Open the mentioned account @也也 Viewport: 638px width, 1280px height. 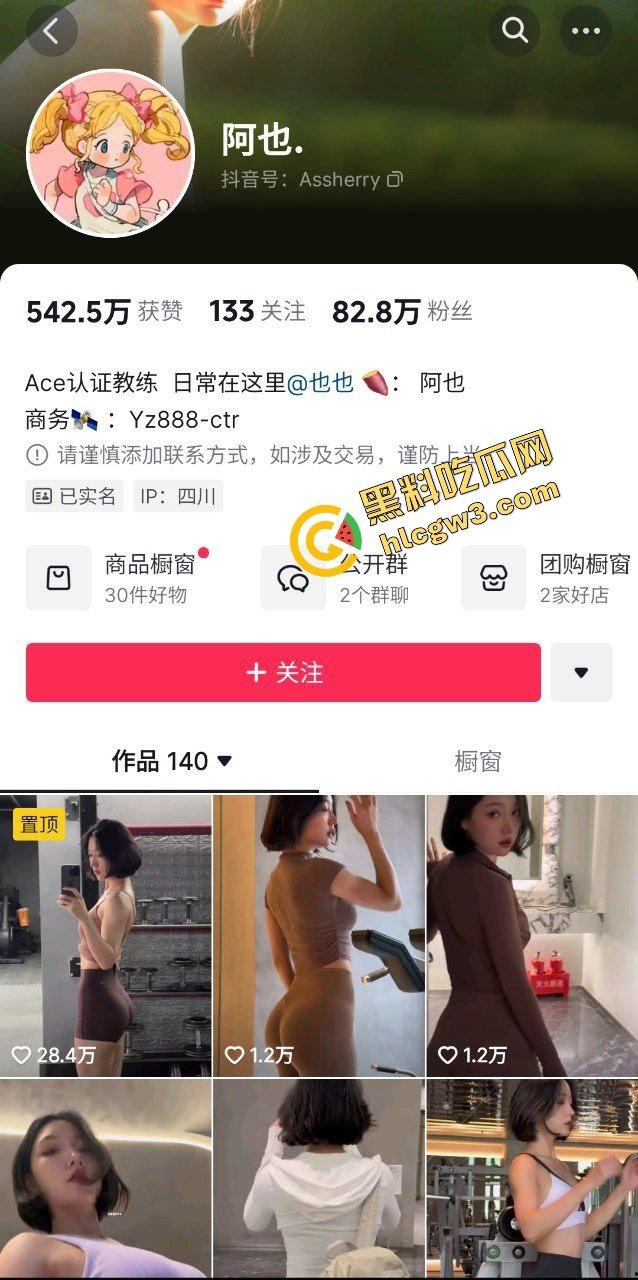tap(321, 383)
